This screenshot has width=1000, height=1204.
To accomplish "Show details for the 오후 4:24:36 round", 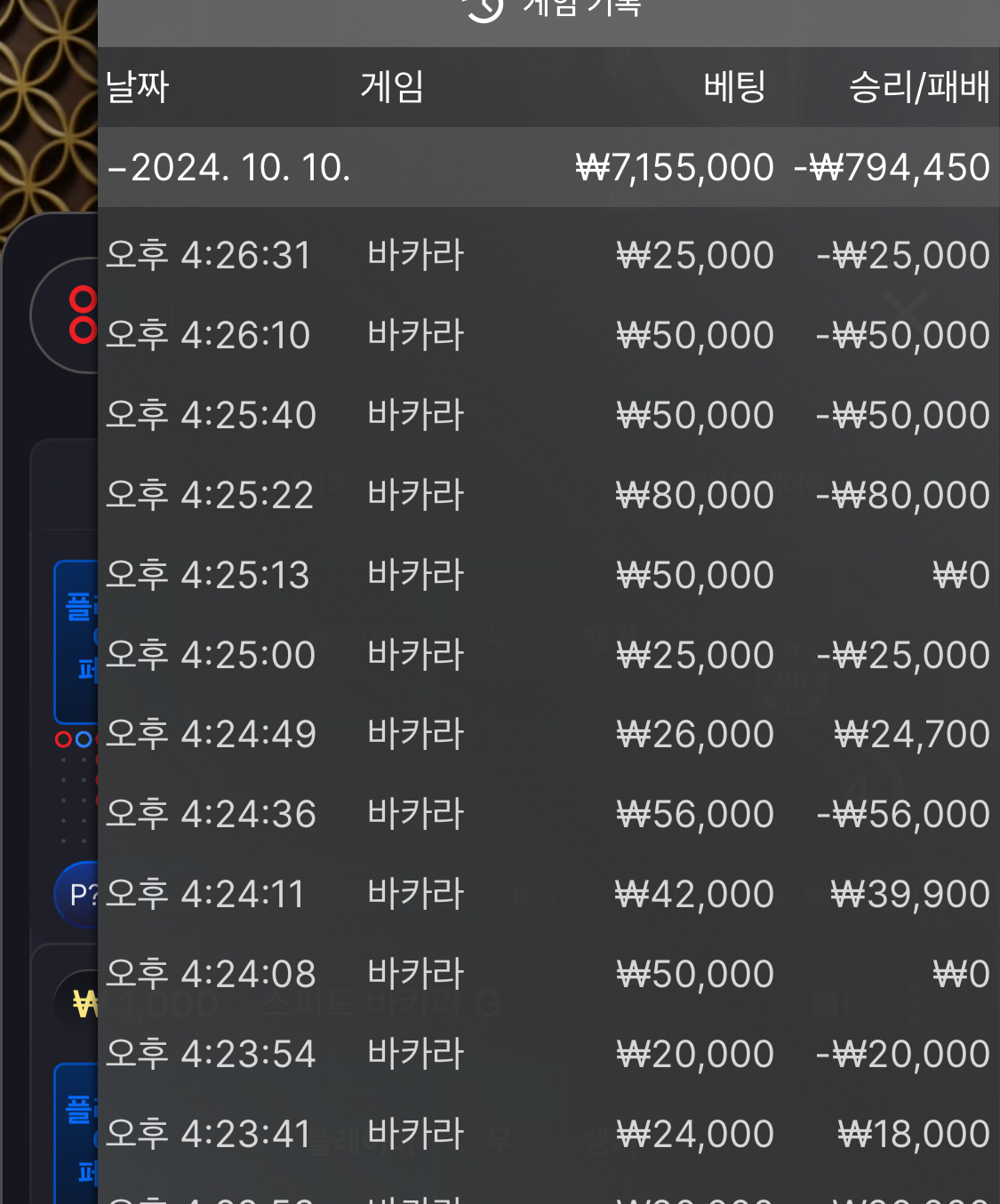I will point(548,814).
